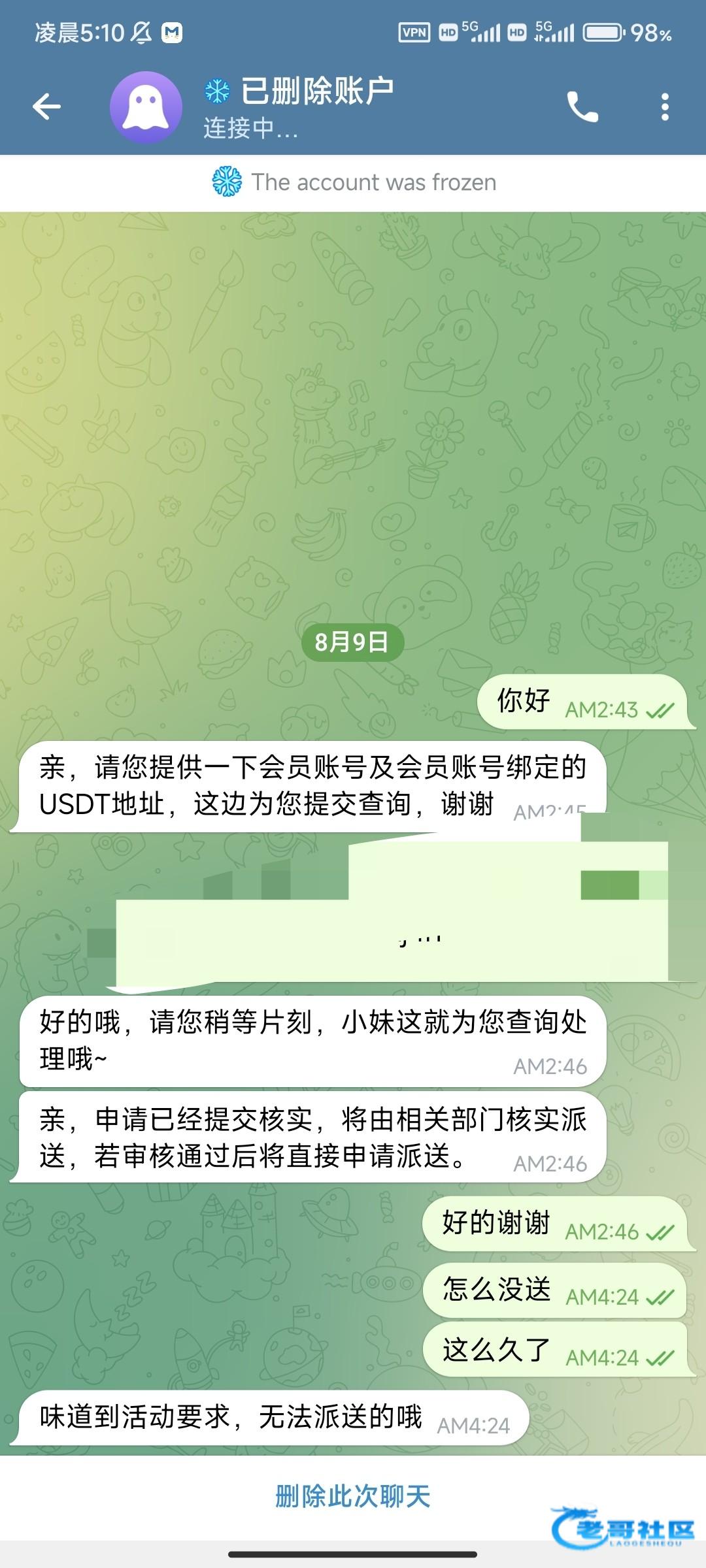Image resolution: width=706 pixels, height=1568 pixels.
Task: Open the deleted account's profile avatar
Action: 146,107
